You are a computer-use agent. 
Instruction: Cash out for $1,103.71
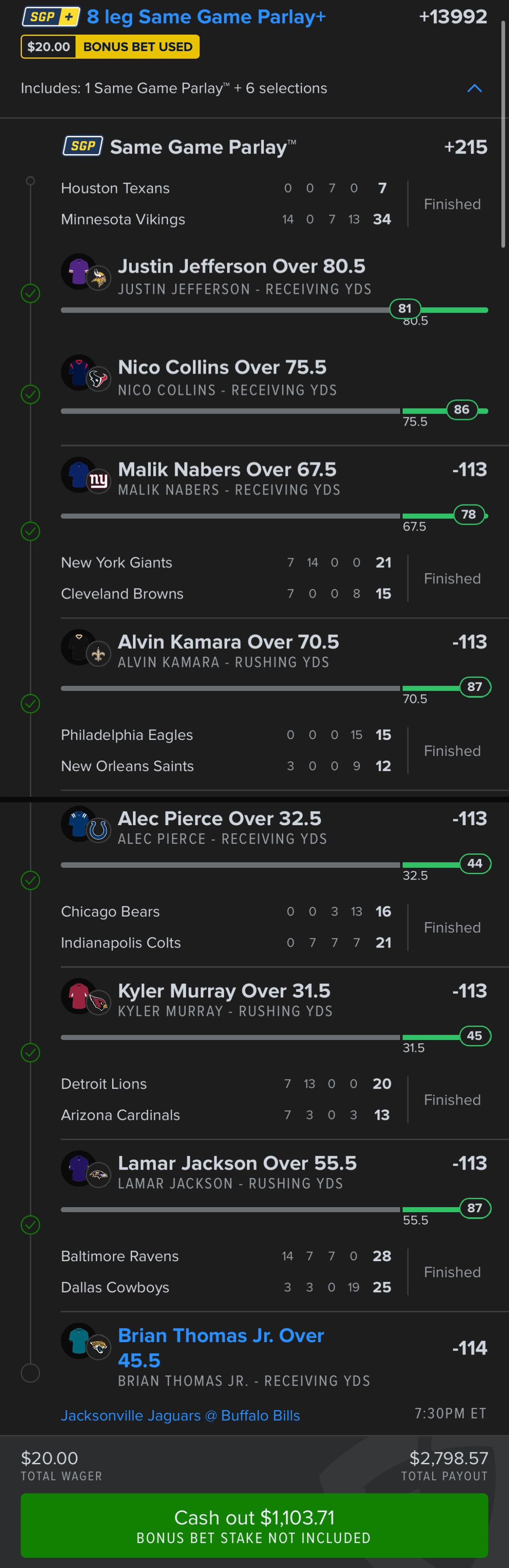pyautogui.click(x=254, y=1524)
